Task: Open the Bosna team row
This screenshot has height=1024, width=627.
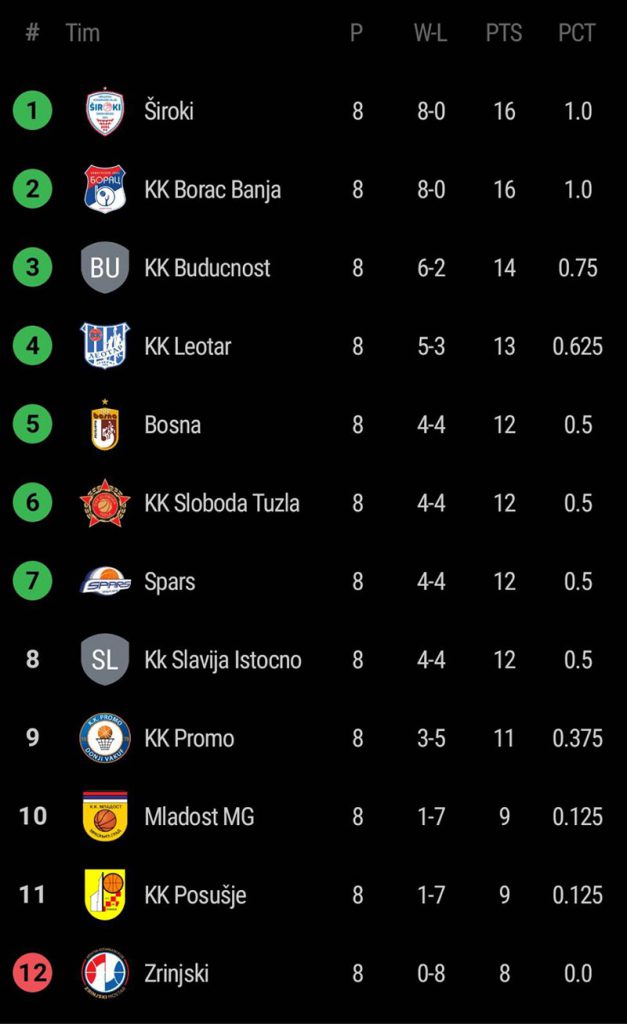Action: point(173,425)
